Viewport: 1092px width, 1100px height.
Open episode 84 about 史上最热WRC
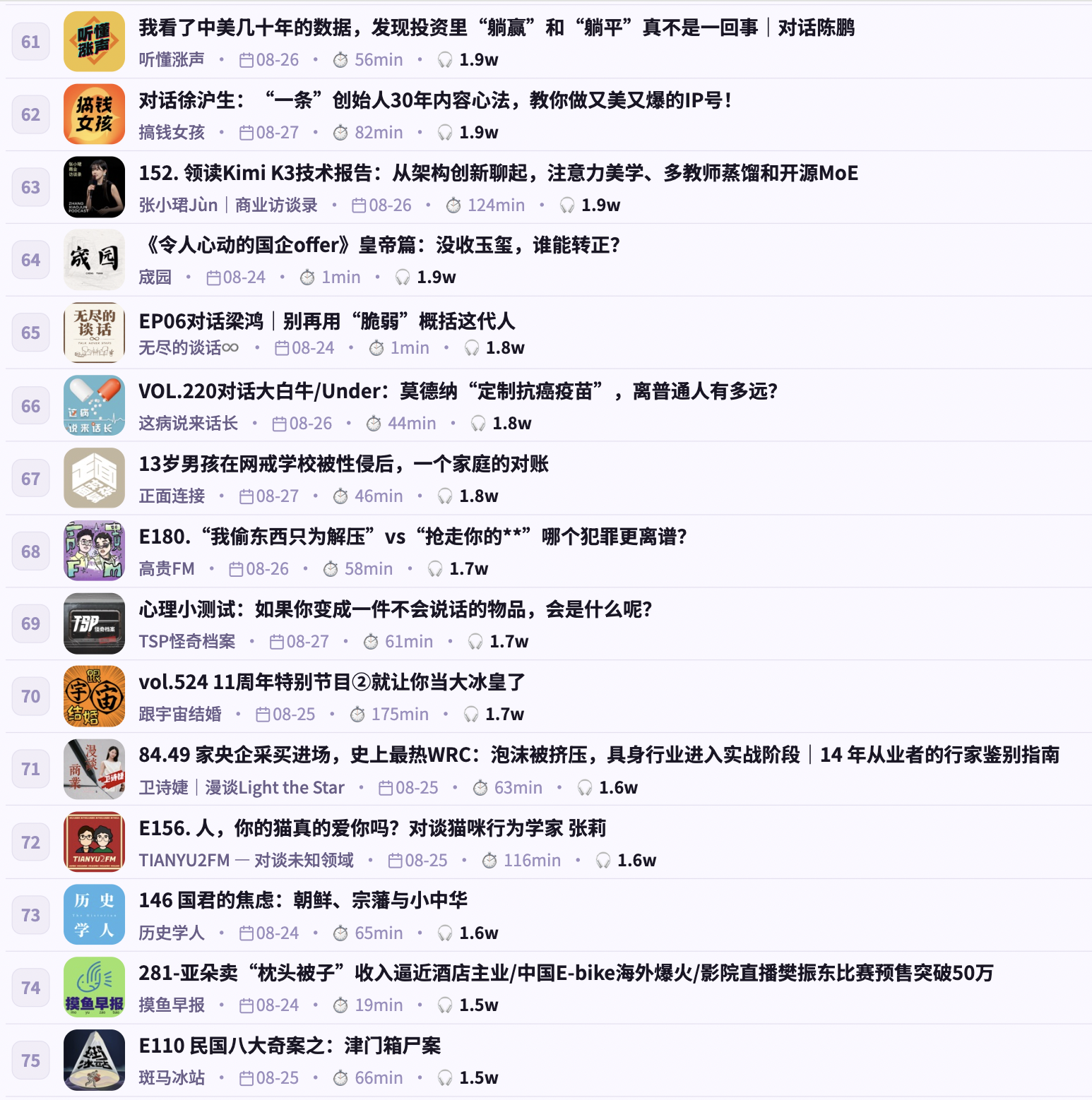[599, 755]
